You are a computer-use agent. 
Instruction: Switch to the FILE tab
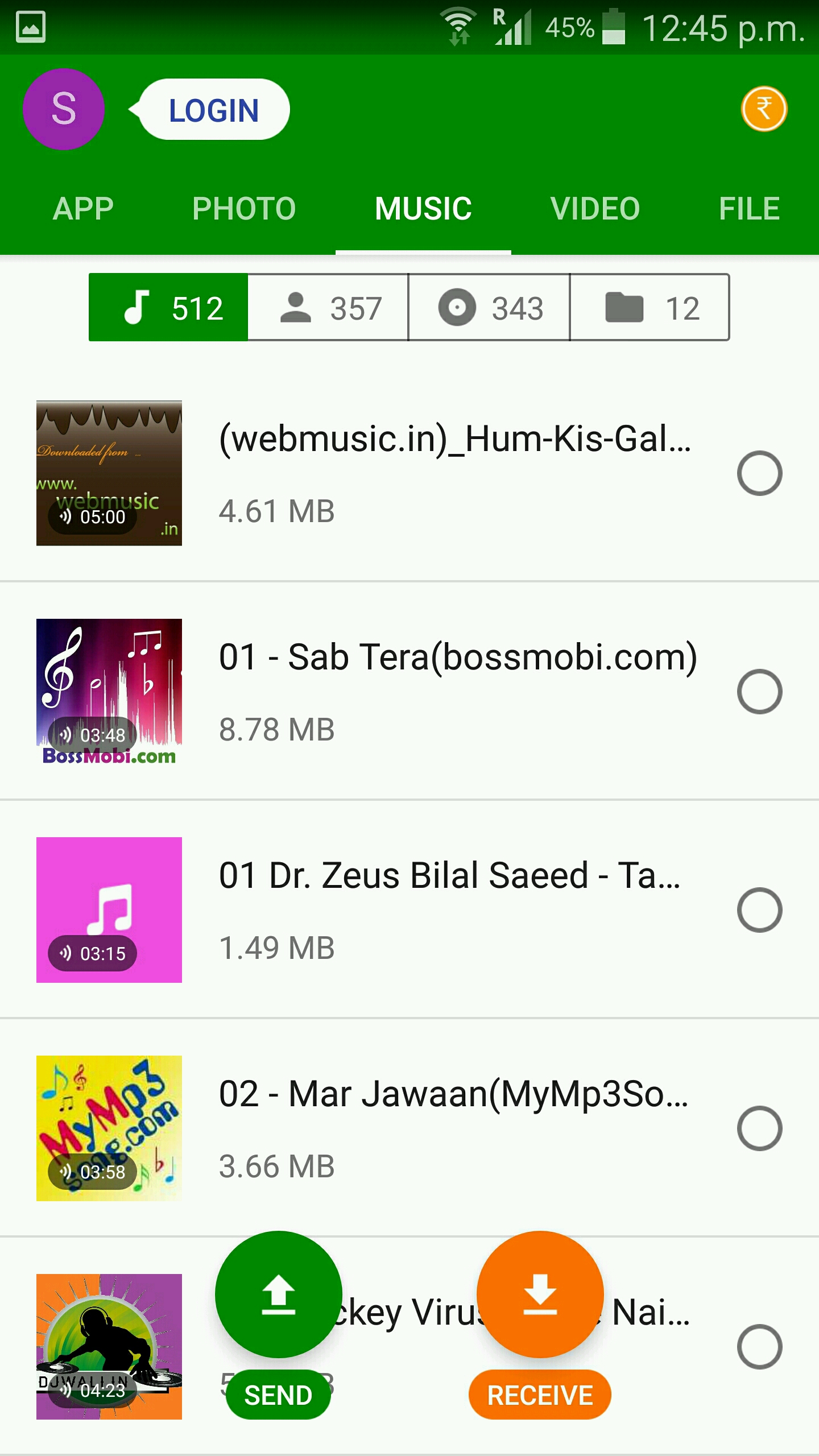[748, 209]
